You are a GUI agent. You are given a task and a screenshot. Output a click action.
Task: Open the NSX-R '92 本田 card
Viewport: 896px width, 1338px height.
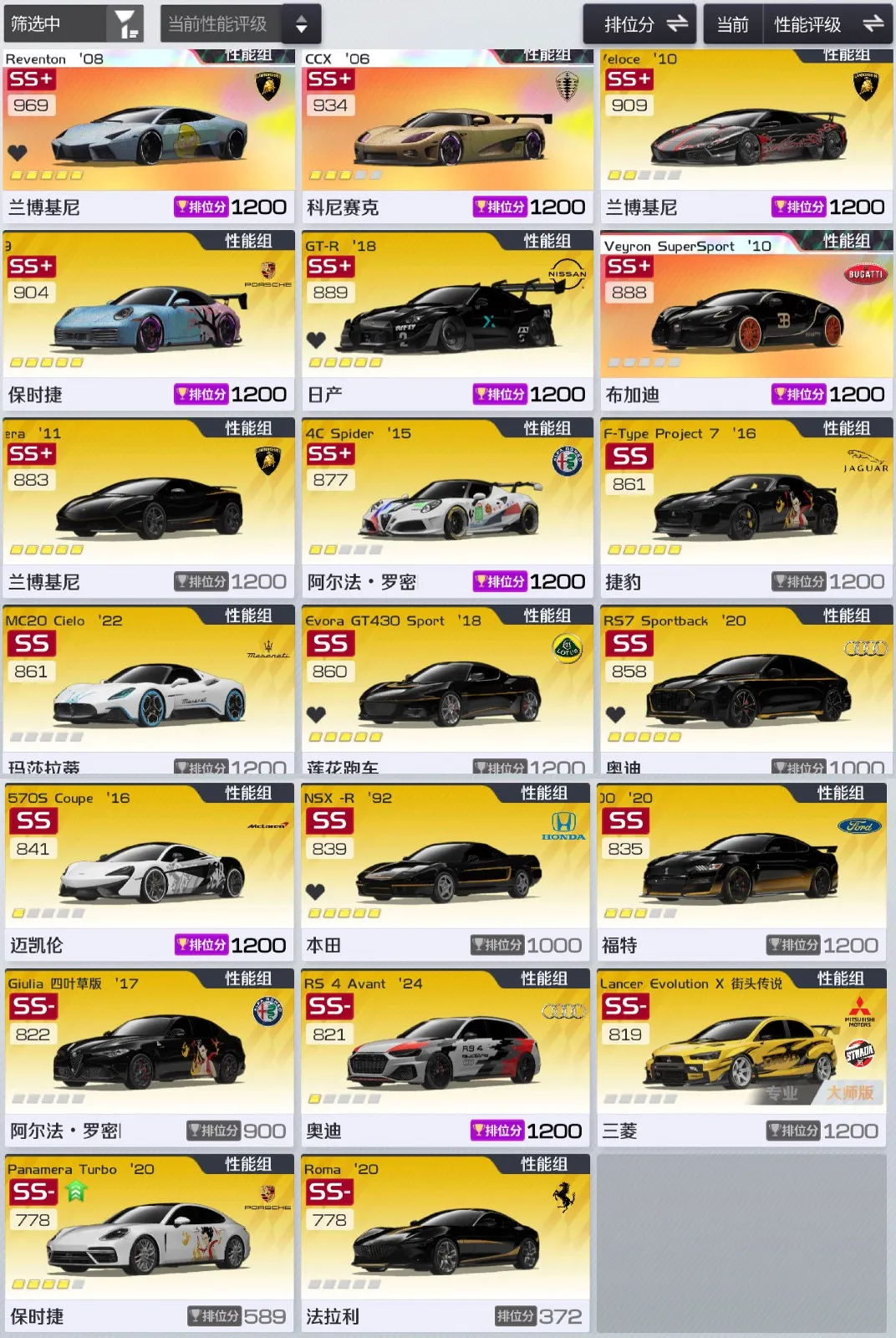tap(445, 871)
